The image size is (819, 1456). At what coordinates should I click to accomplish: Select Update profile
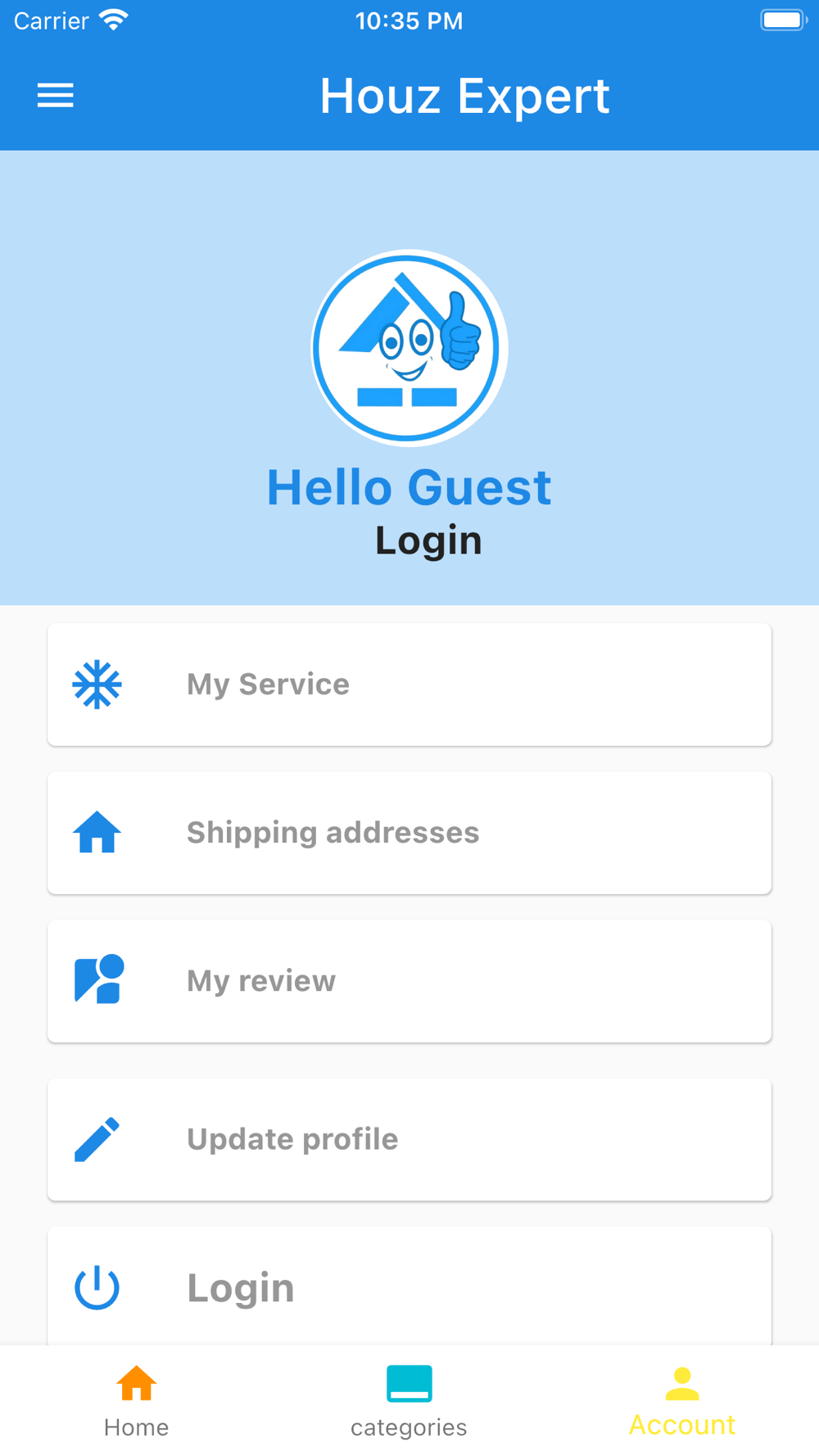(x=409, y=1139)
